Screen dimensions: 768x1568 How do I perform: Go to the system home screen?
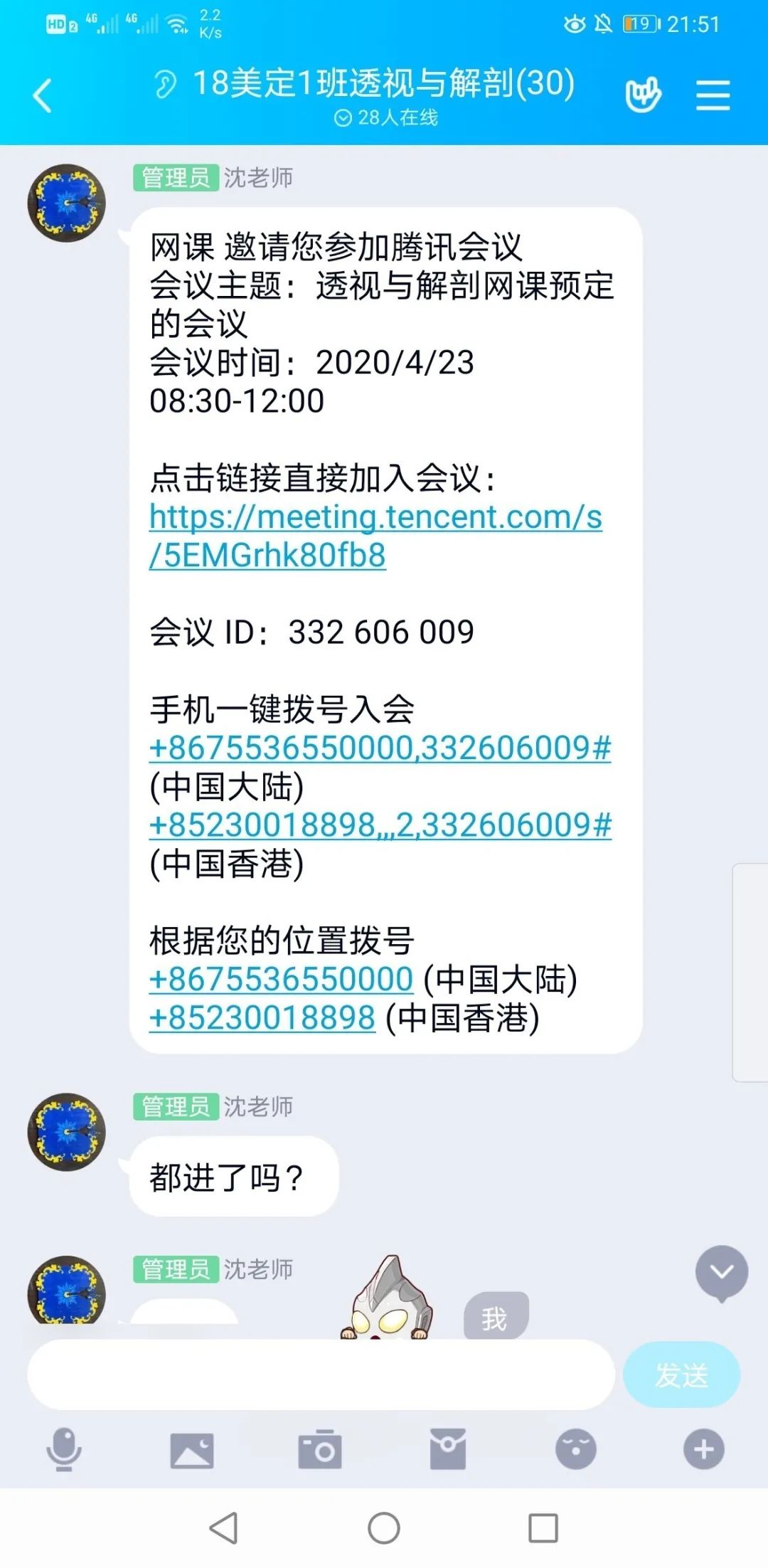(x=384, y=1527)
